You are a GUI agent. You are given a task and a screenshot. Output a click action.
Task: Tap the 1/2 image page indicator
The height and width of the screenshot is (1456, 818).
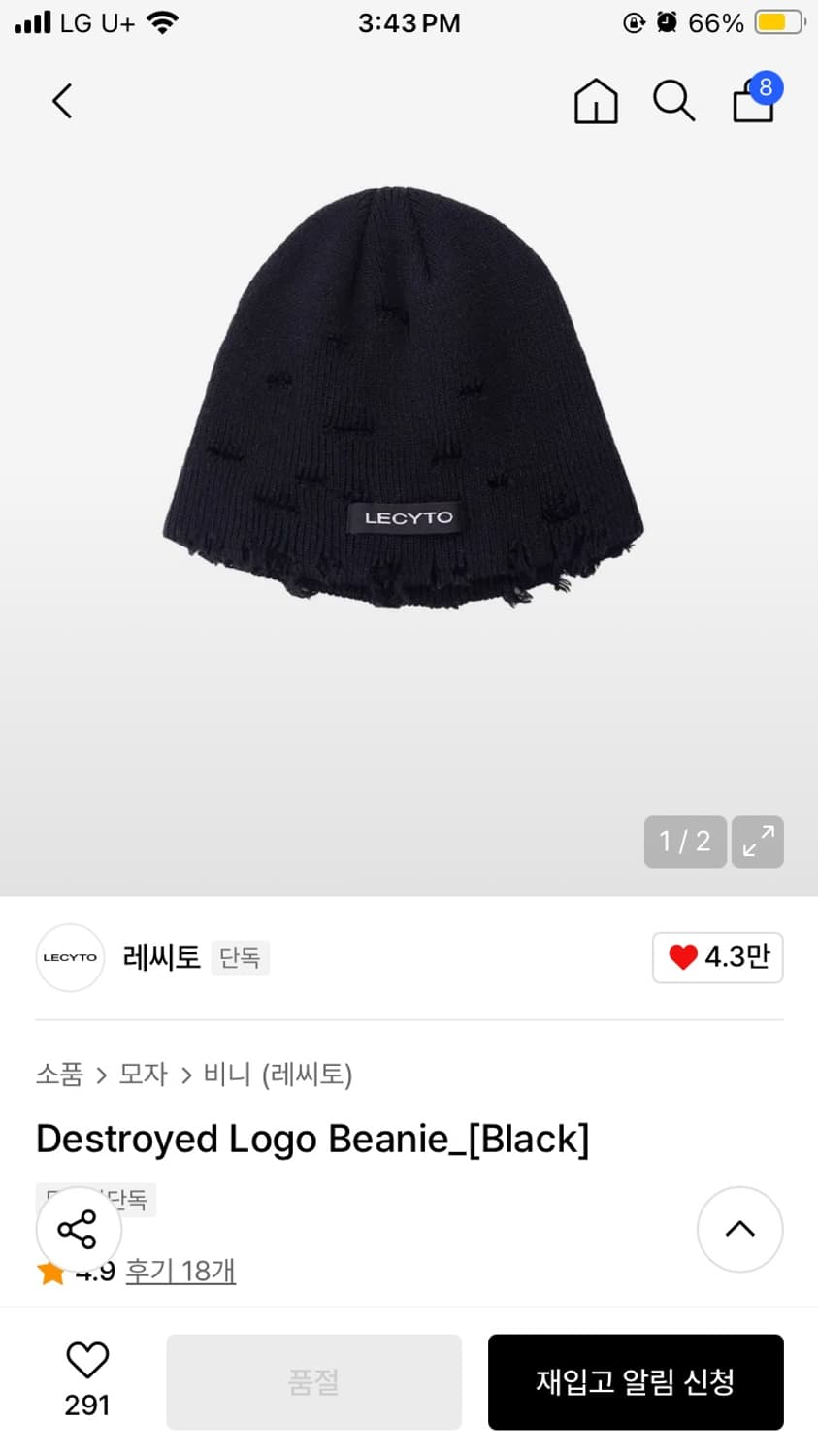coord(684,842)
